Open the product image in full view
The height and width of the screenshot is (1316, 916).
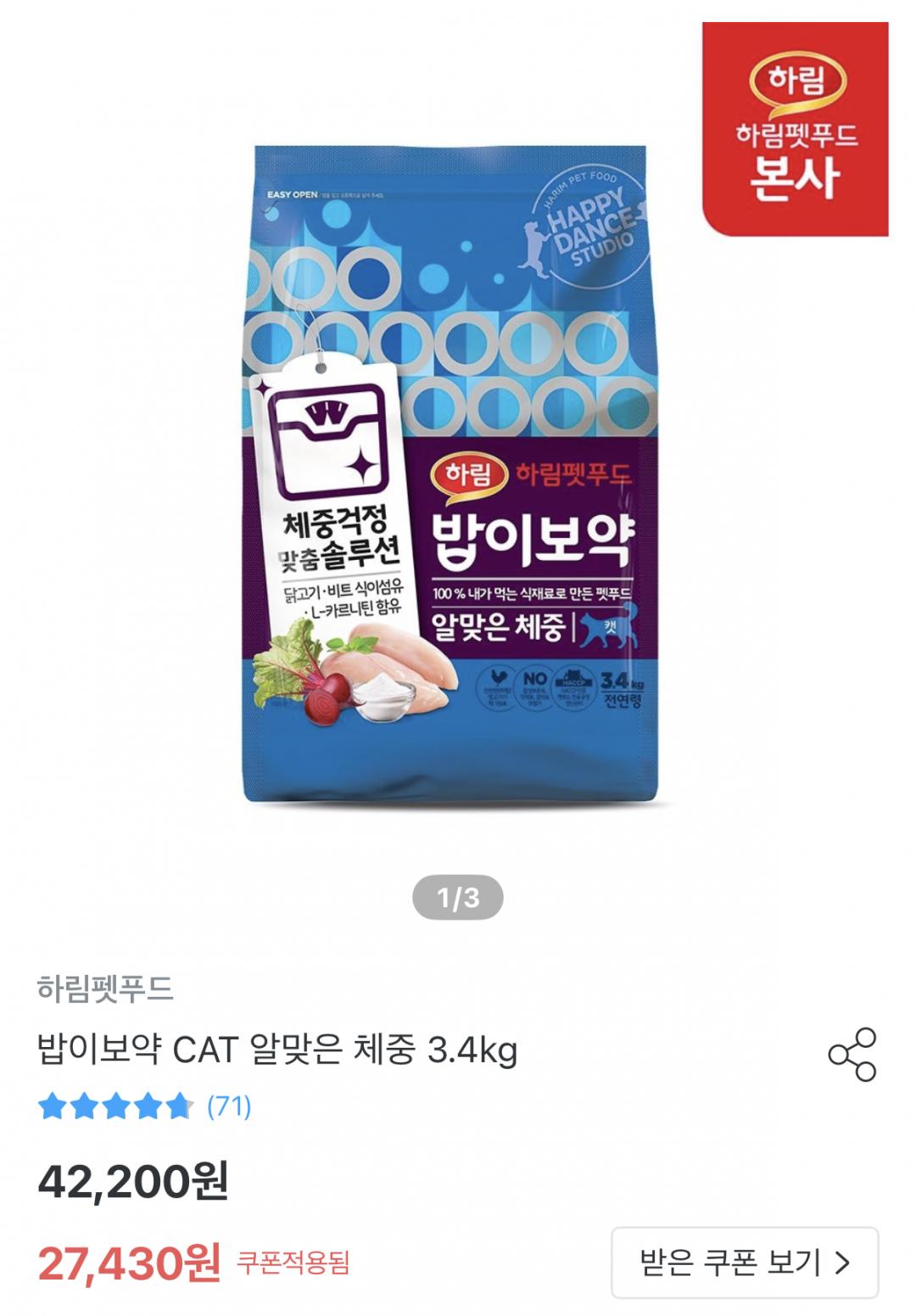(450, 475)
